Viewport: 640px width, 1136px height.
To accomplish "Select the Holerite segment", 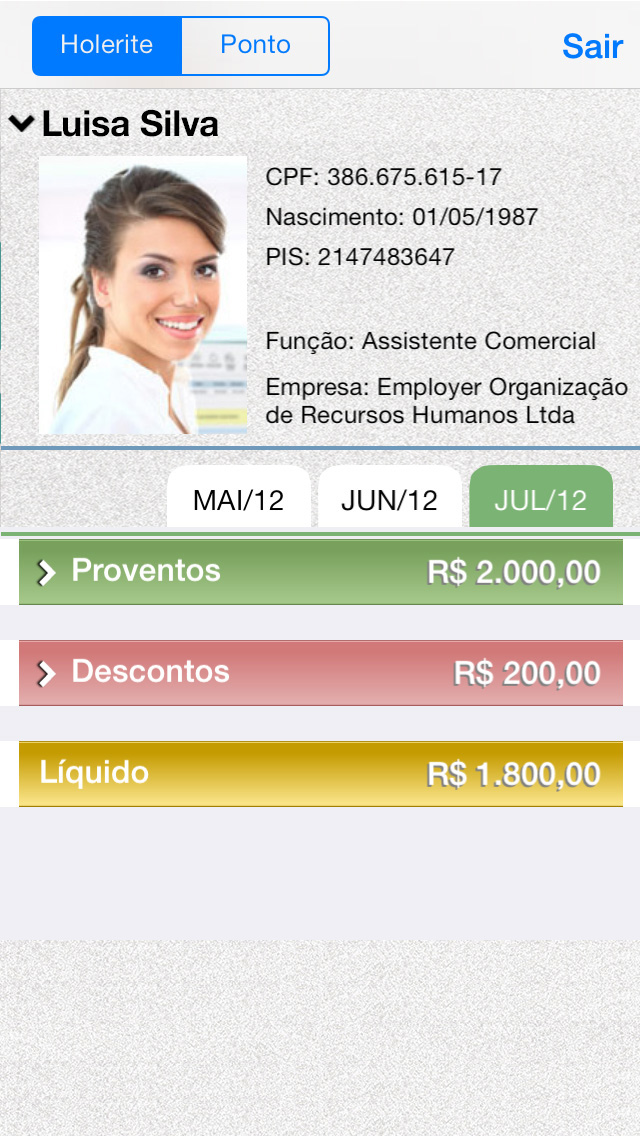I will tap(107, 45).
